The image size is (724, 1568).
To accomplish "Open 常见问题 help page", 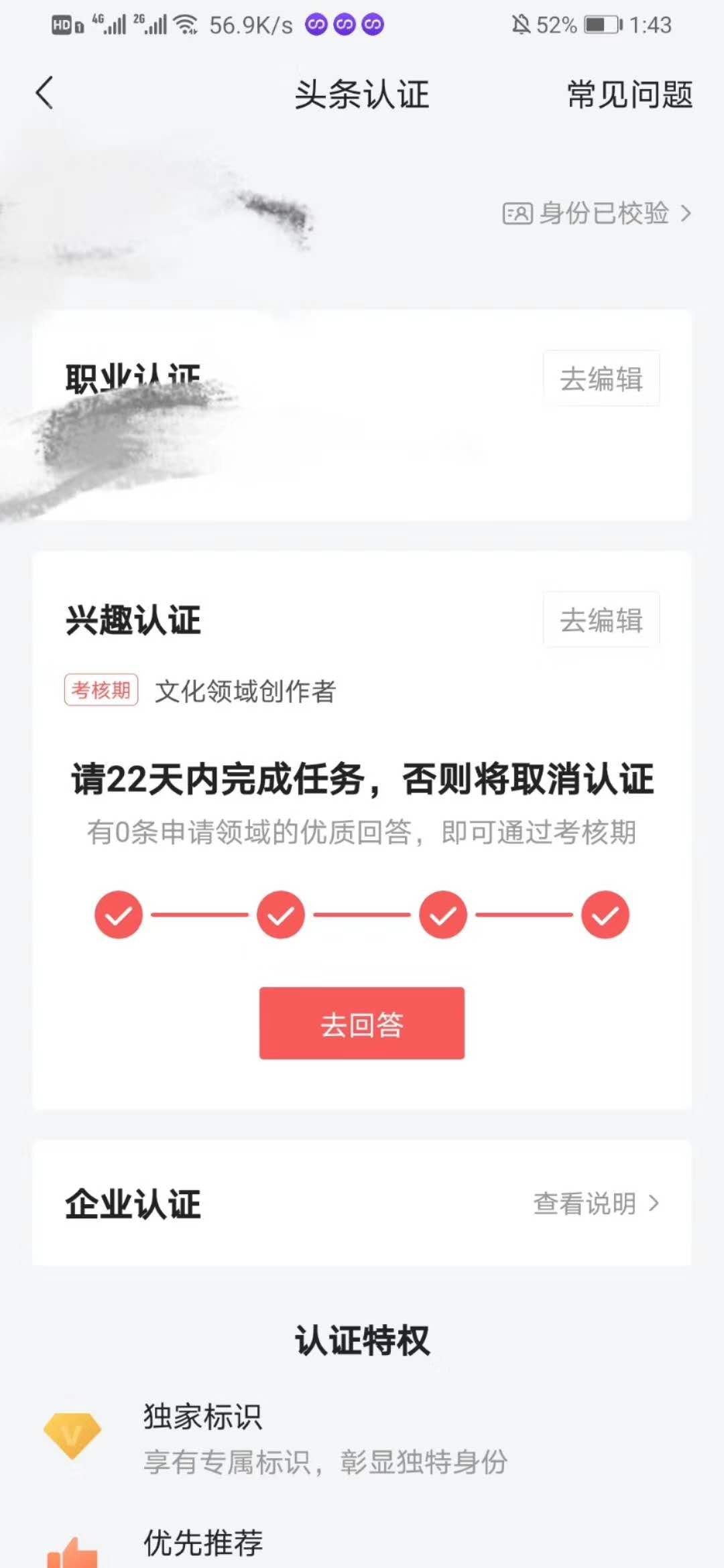I will tap(629, 94).
